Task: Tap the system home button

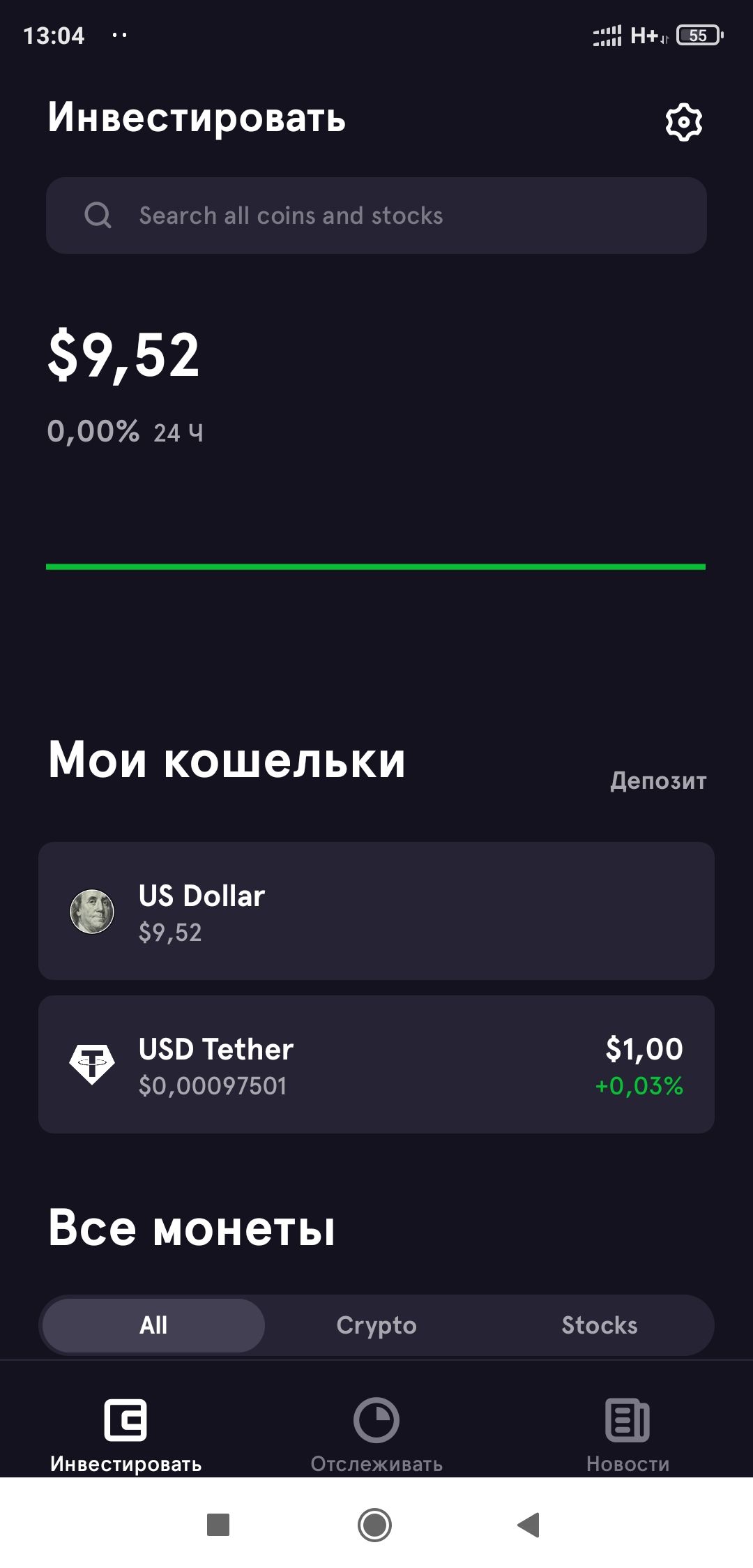Action: (374, 1525)
